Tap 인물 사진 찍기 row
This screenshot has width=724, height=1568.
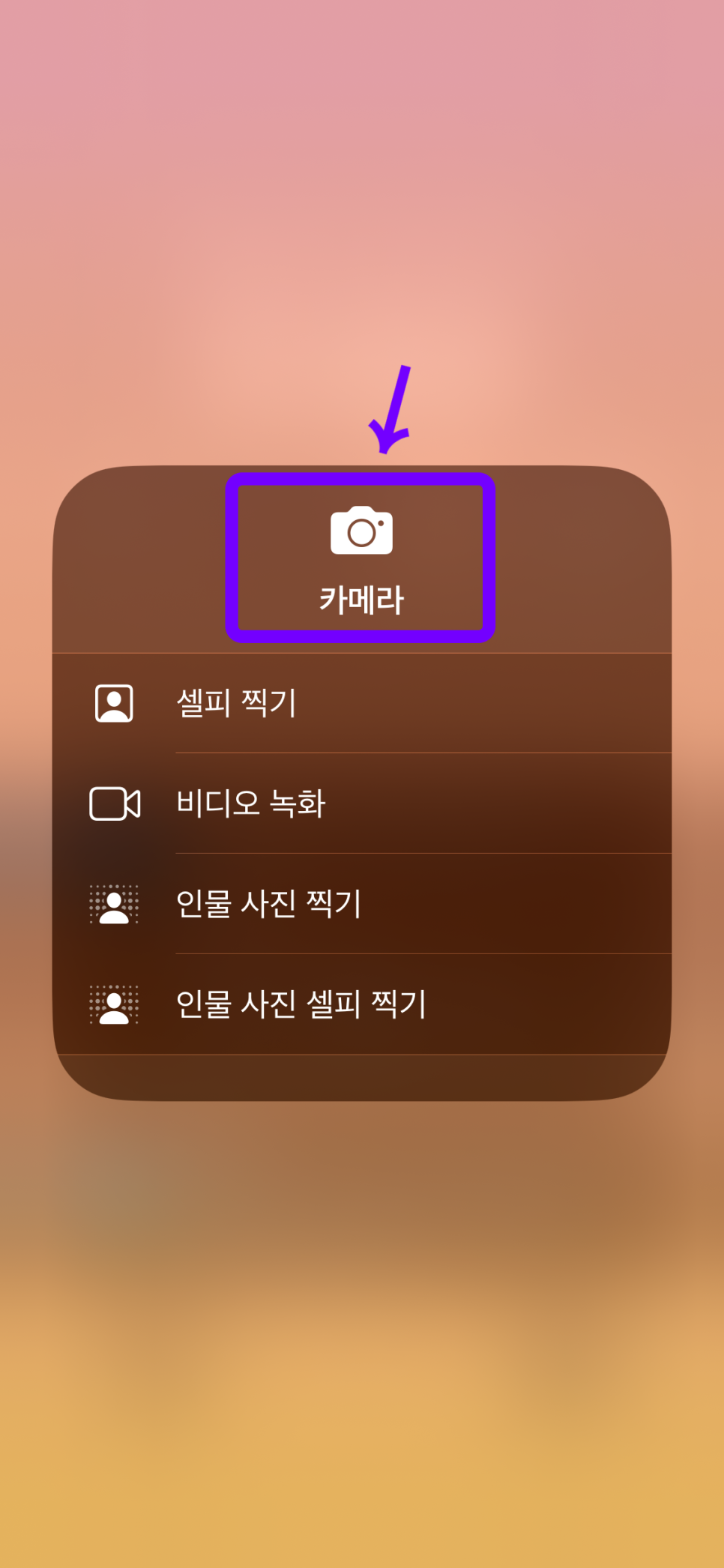pos(361,904)
